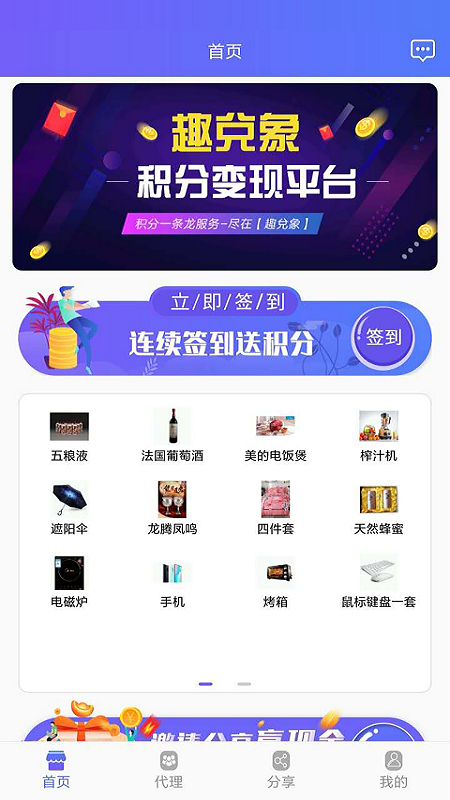The height and width of the screenshot is (800, 450).
Task: Select the 鼠标键盘一套 product
Action: (x=379, y=582)
